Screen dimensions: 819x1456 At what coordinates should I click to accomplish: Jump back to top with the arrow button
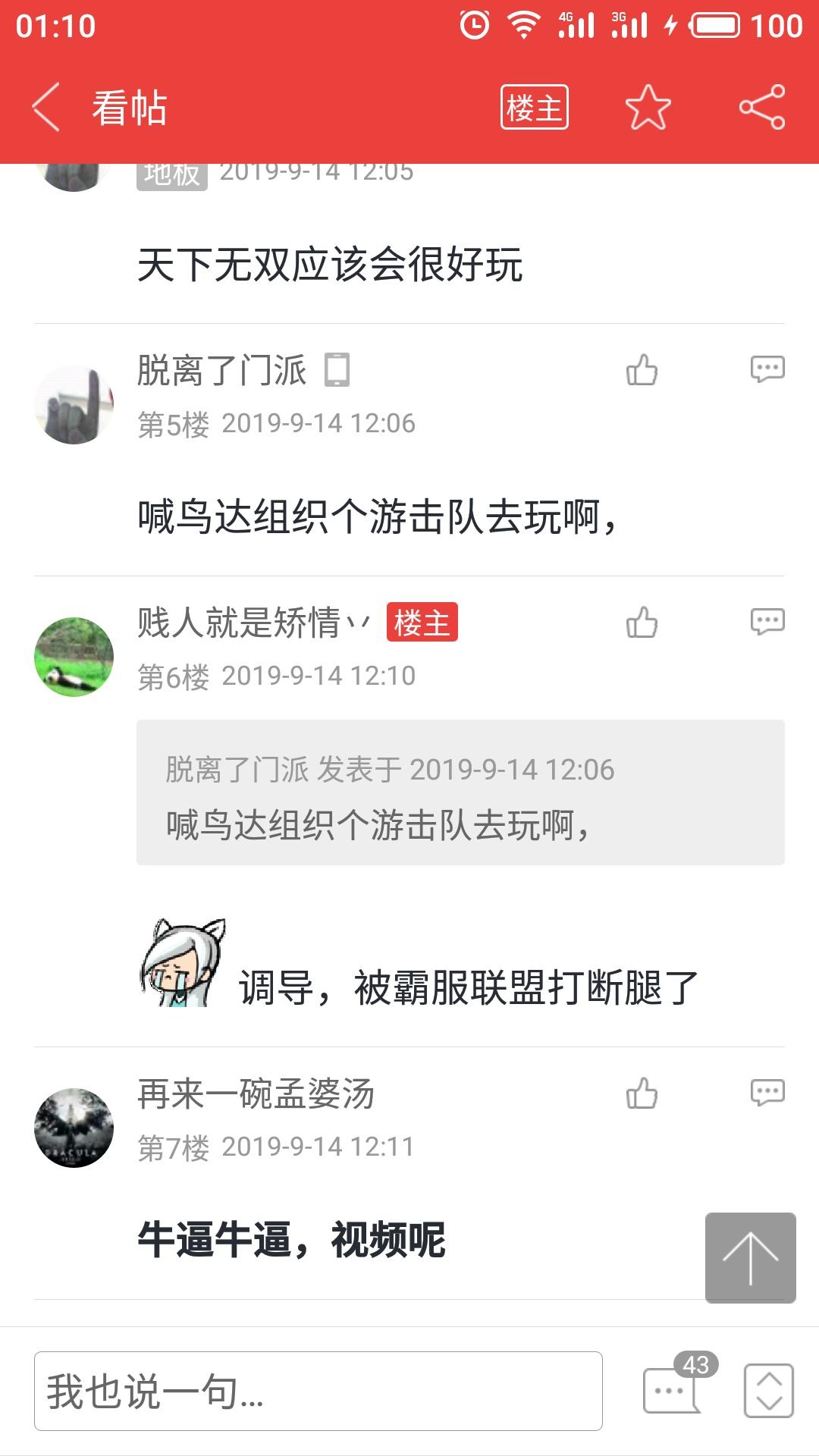pyautogui.click(x=750, y=1258)
